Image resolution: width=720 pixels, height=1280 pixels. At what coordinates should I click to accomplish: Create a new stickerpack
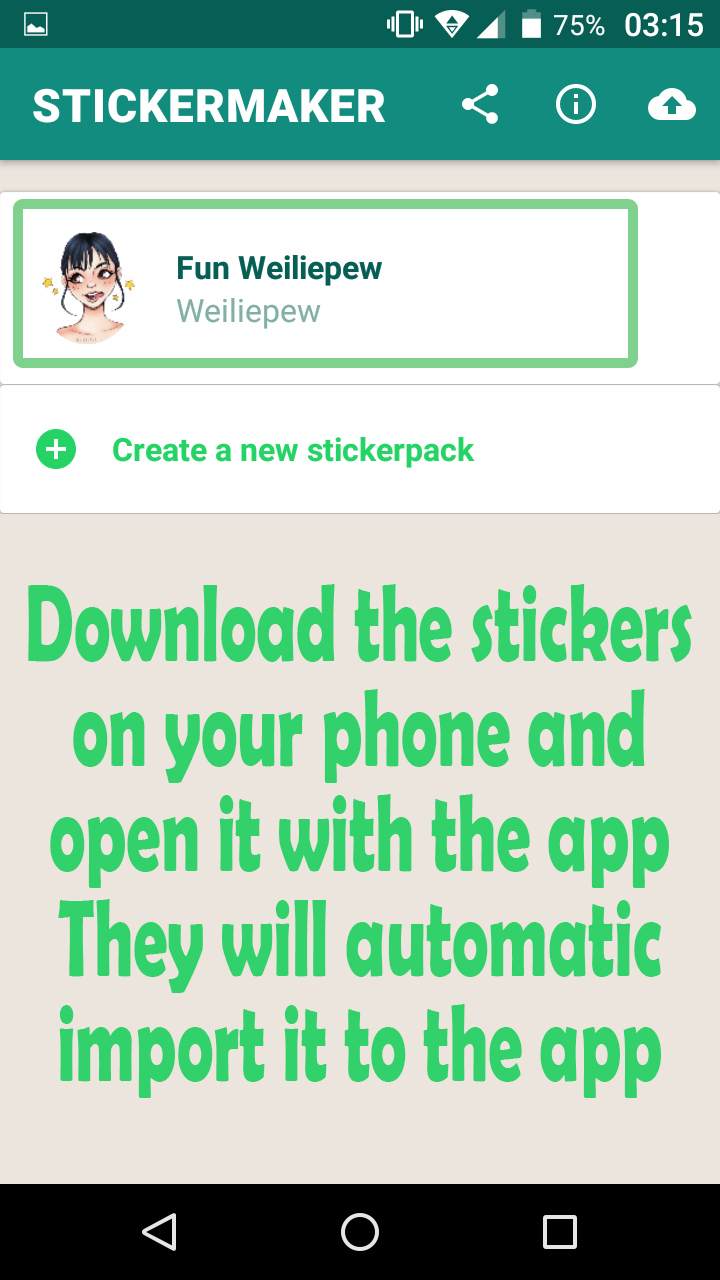[x=292, y=450]
